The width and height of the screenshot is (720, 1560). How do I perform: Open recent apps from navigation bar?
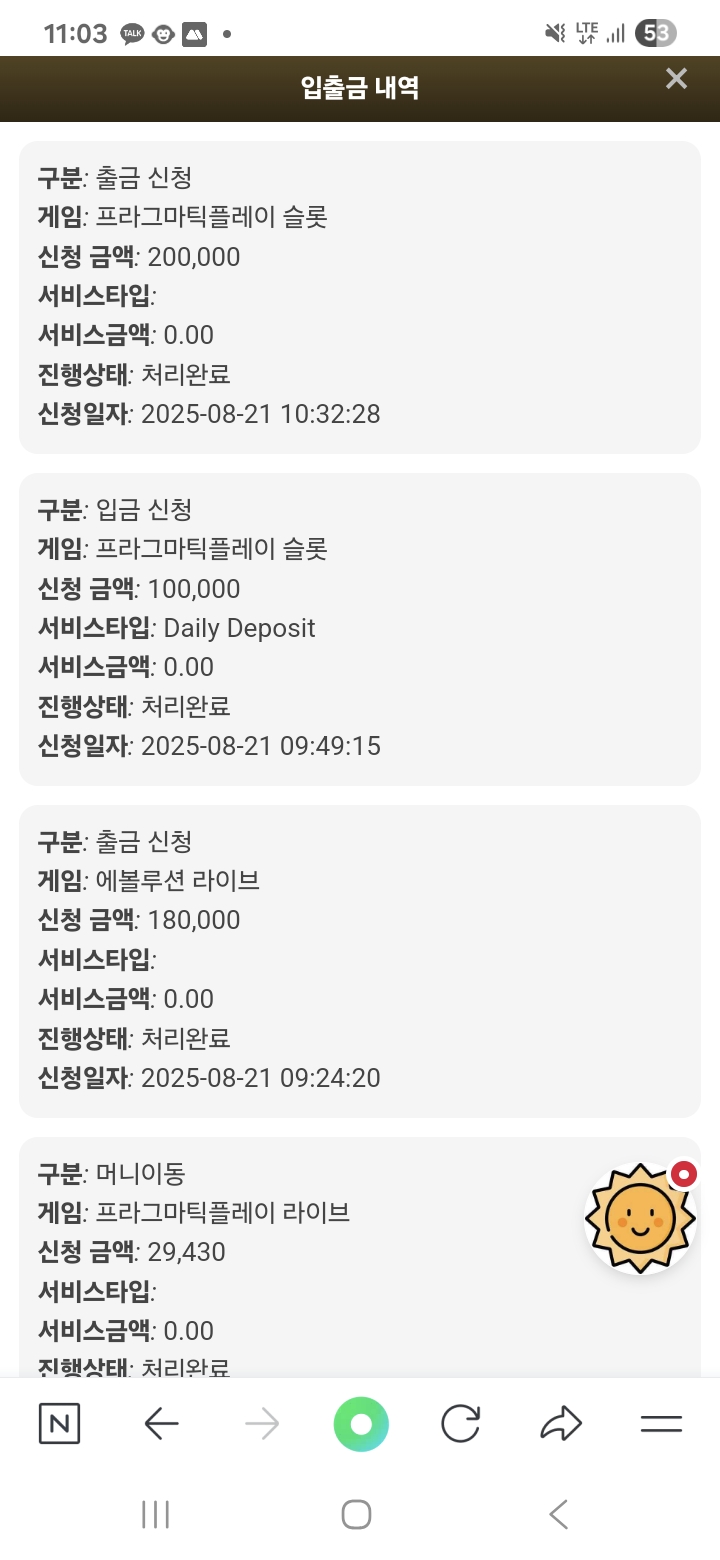coord(156,1514)
